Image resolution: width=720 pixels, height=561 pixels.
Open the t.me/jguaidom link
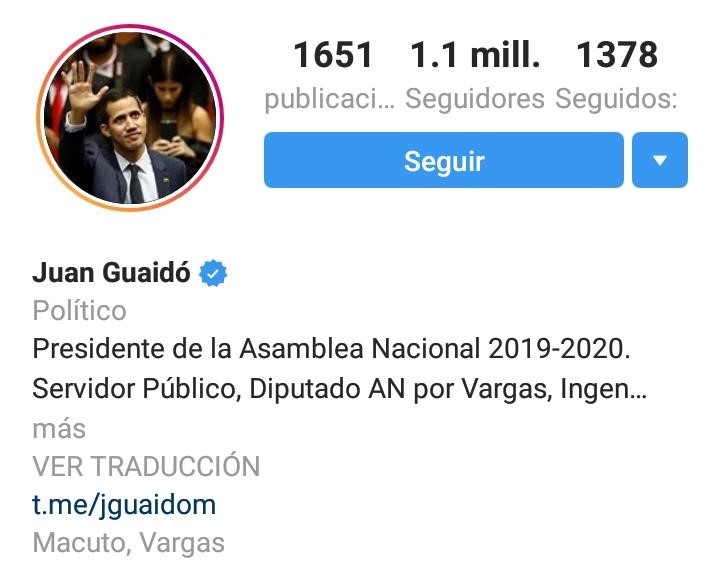click(x=124, y=504)
